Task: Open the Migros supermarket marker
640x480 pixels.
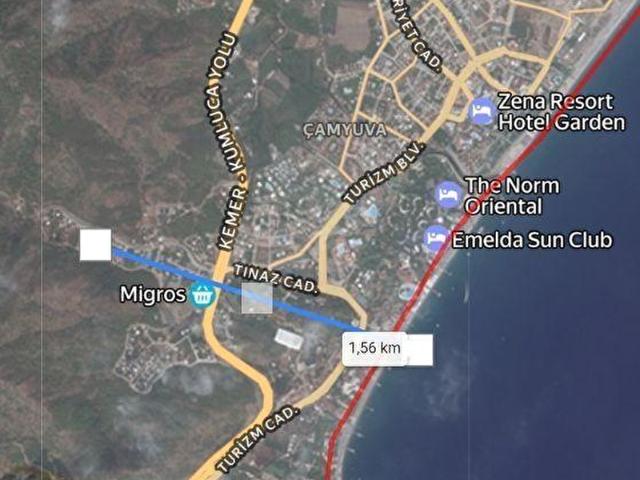Action: click(203, 294)
